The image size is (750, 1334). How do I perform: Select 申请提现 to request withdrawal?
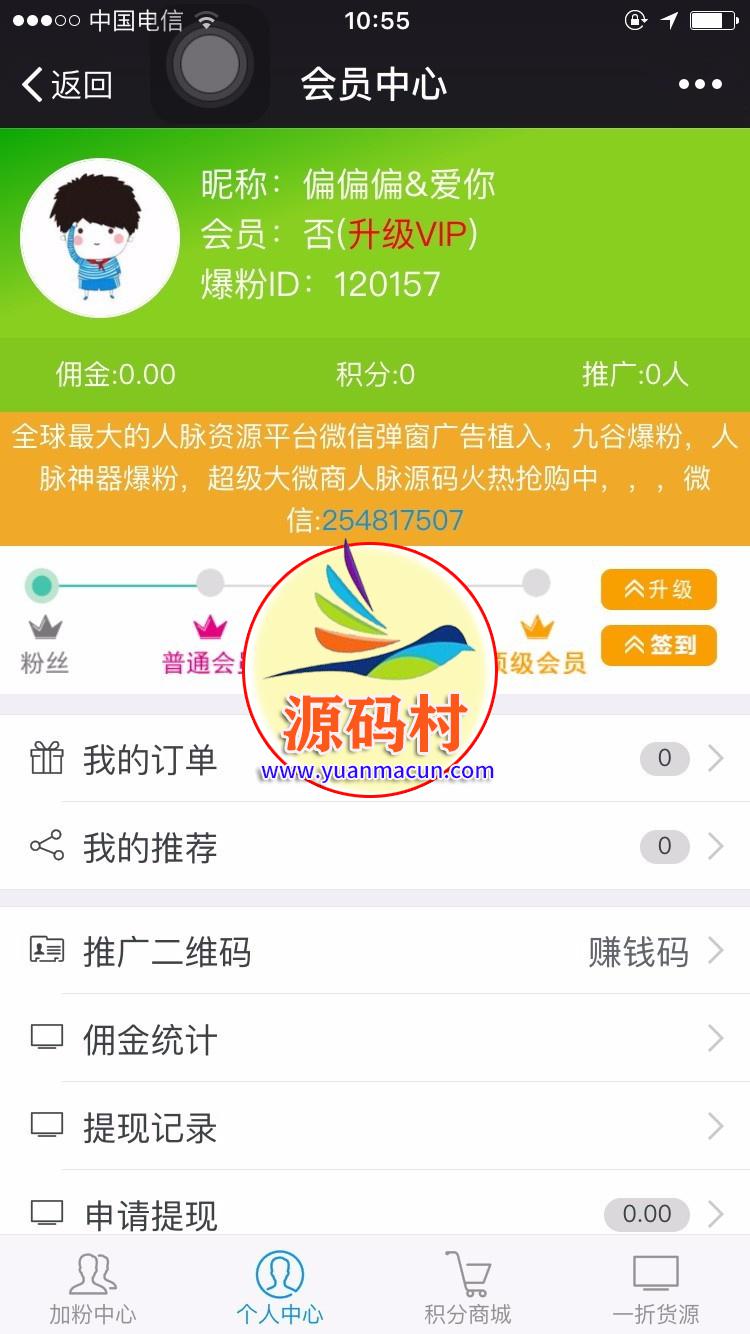375,1214
